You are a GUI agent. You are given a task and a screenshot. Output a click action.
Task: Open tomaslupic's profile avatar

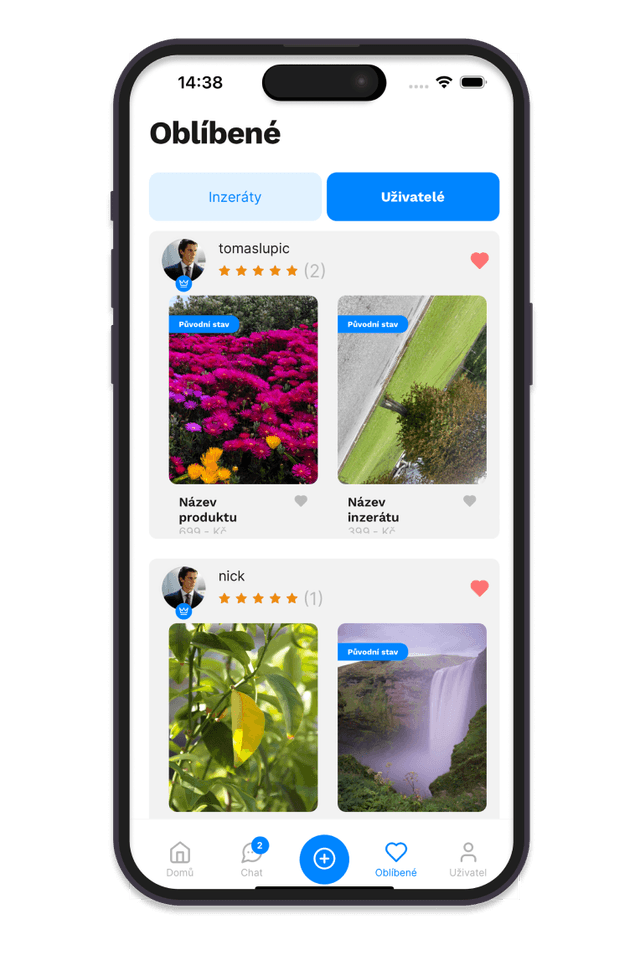(x=184, y=261)
